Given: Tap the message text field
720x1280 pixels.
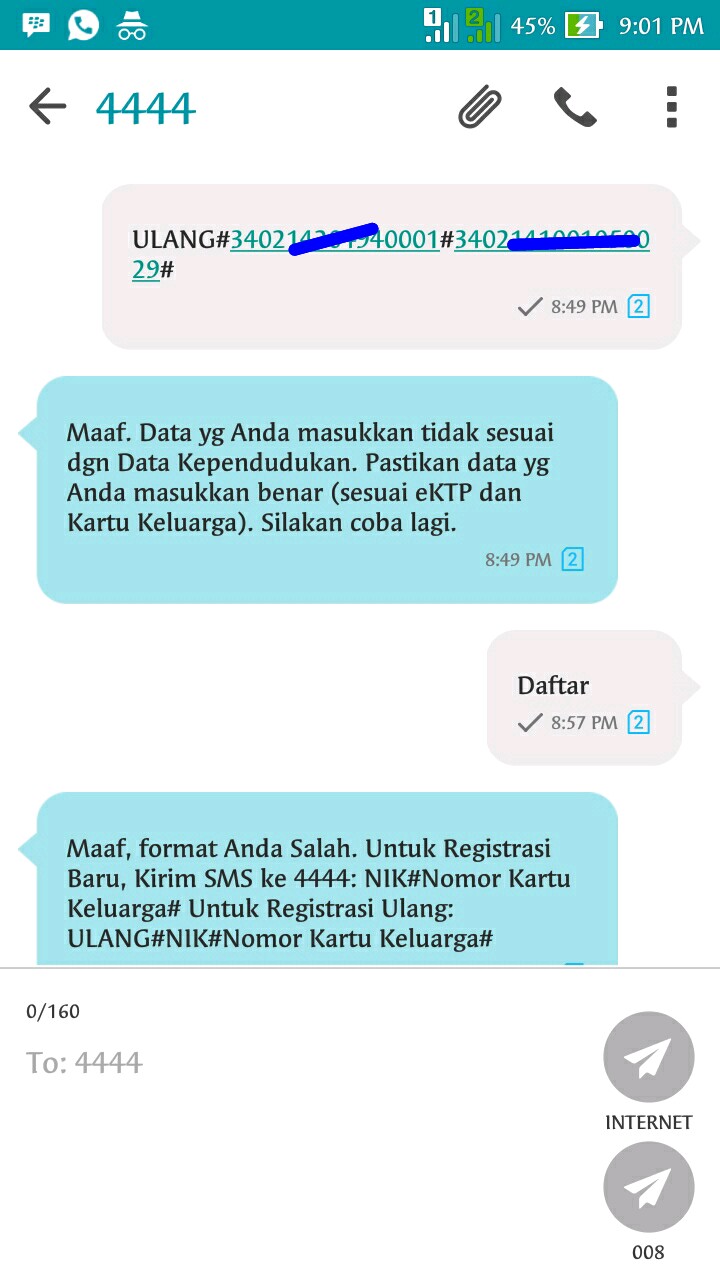Looking at the screenshot, I should 300,1062.
